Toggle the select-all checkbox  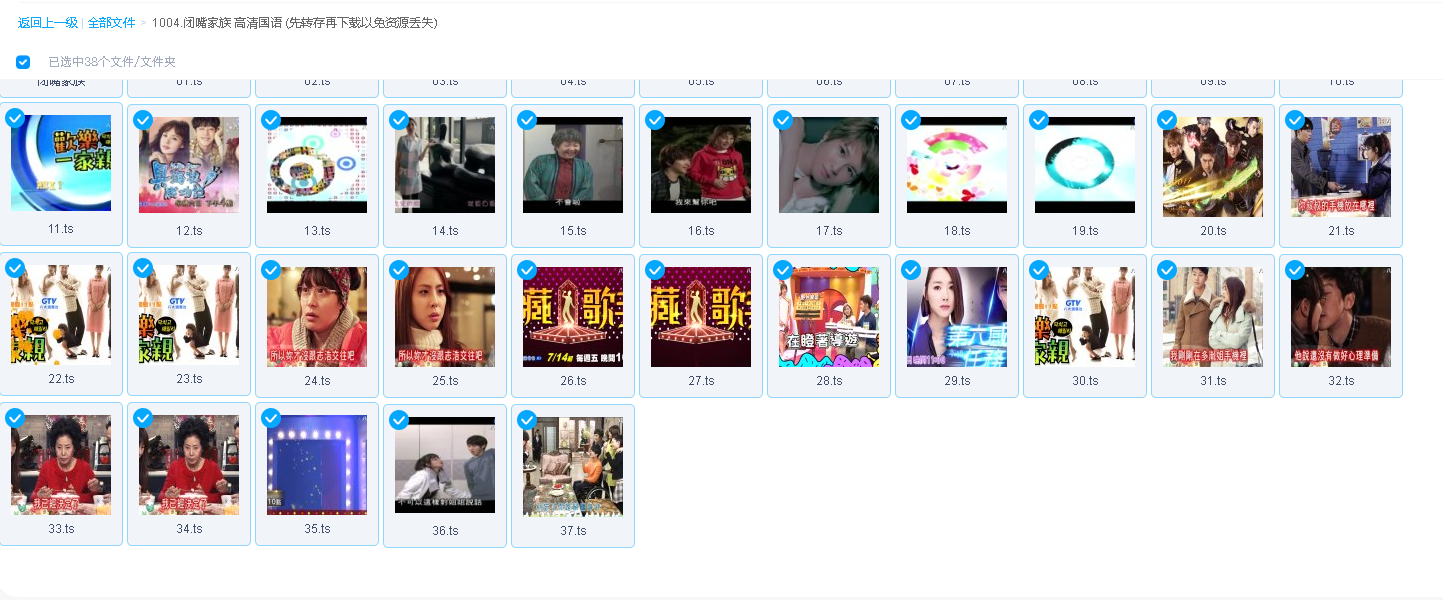[x=23, y=62]
